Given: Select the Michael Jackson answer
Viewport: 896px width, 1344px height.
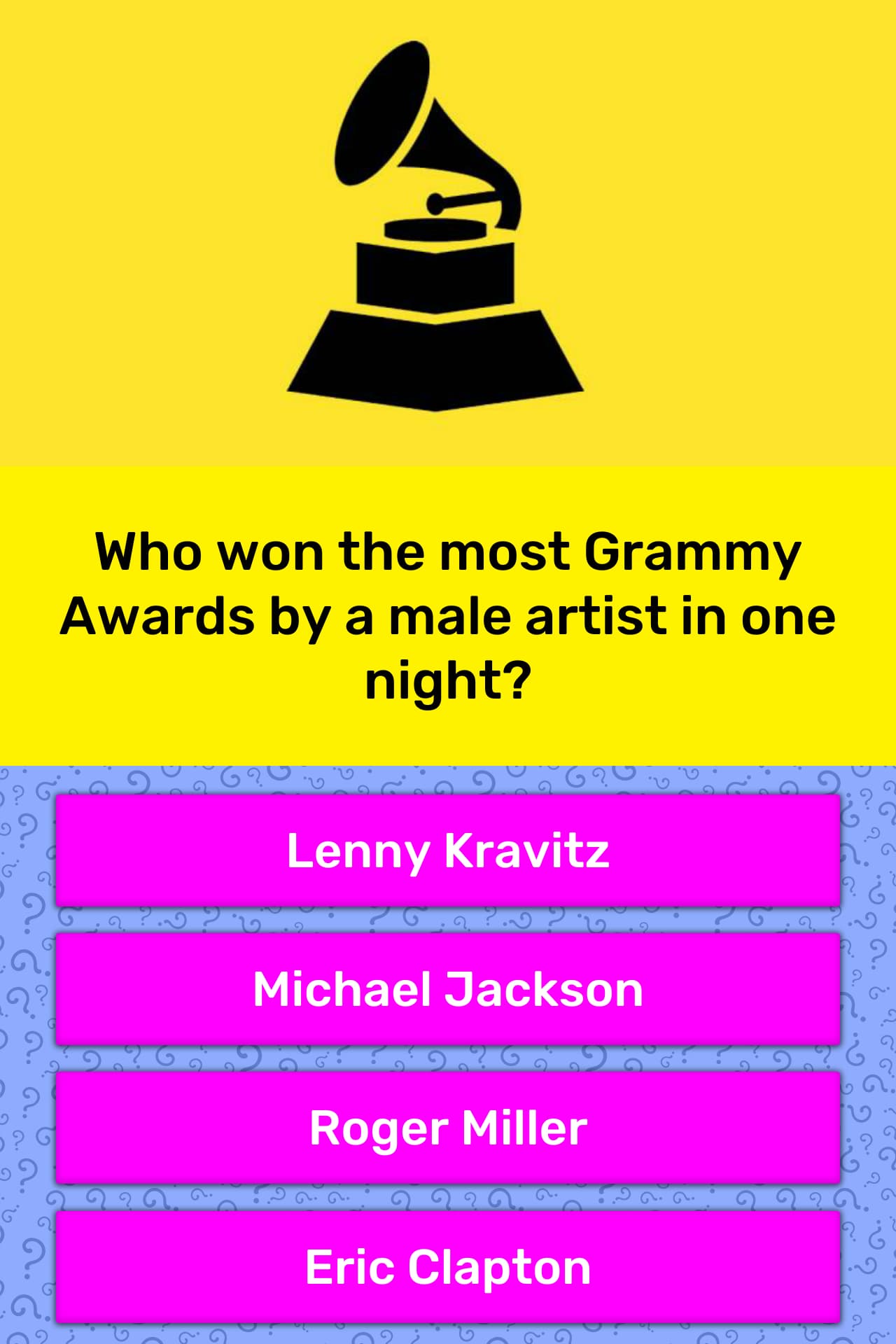Looking at the screenshot, I should (x=448, y=987).
